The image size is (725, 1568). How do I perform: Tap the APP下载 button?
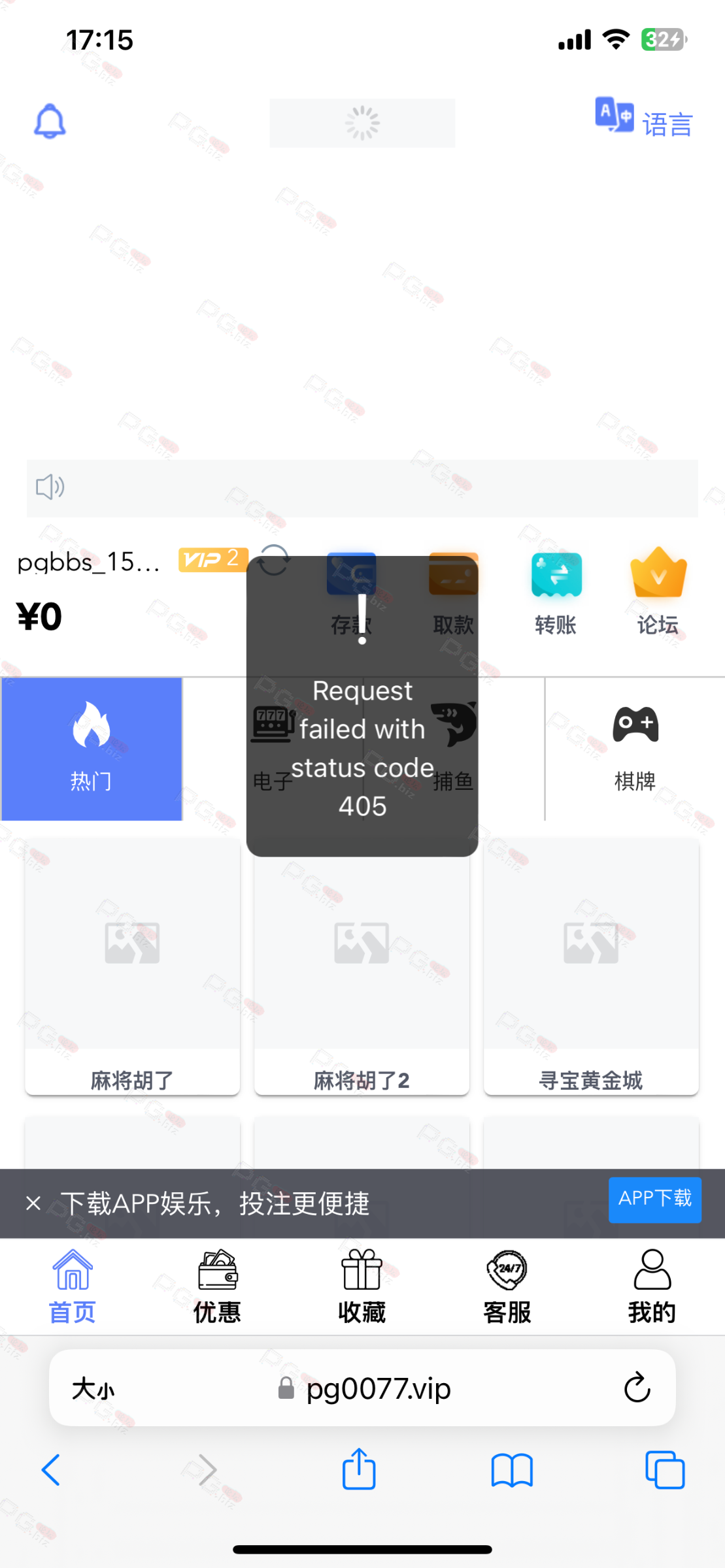click(655, 1199)
